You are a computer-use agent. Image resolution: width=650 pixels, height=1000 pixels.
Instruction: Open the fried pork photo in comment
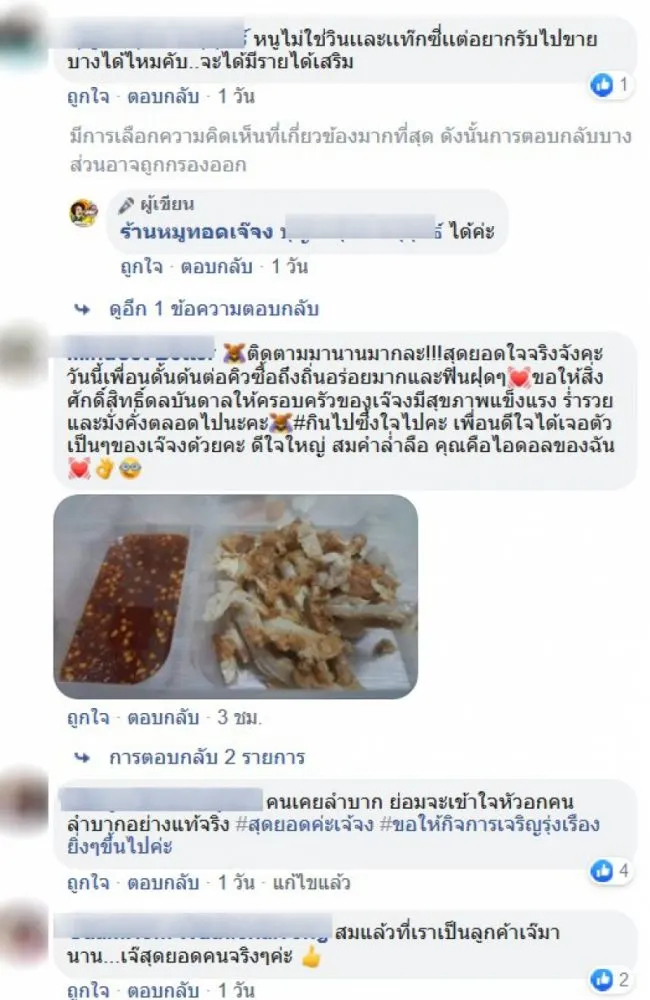(235, 596)
